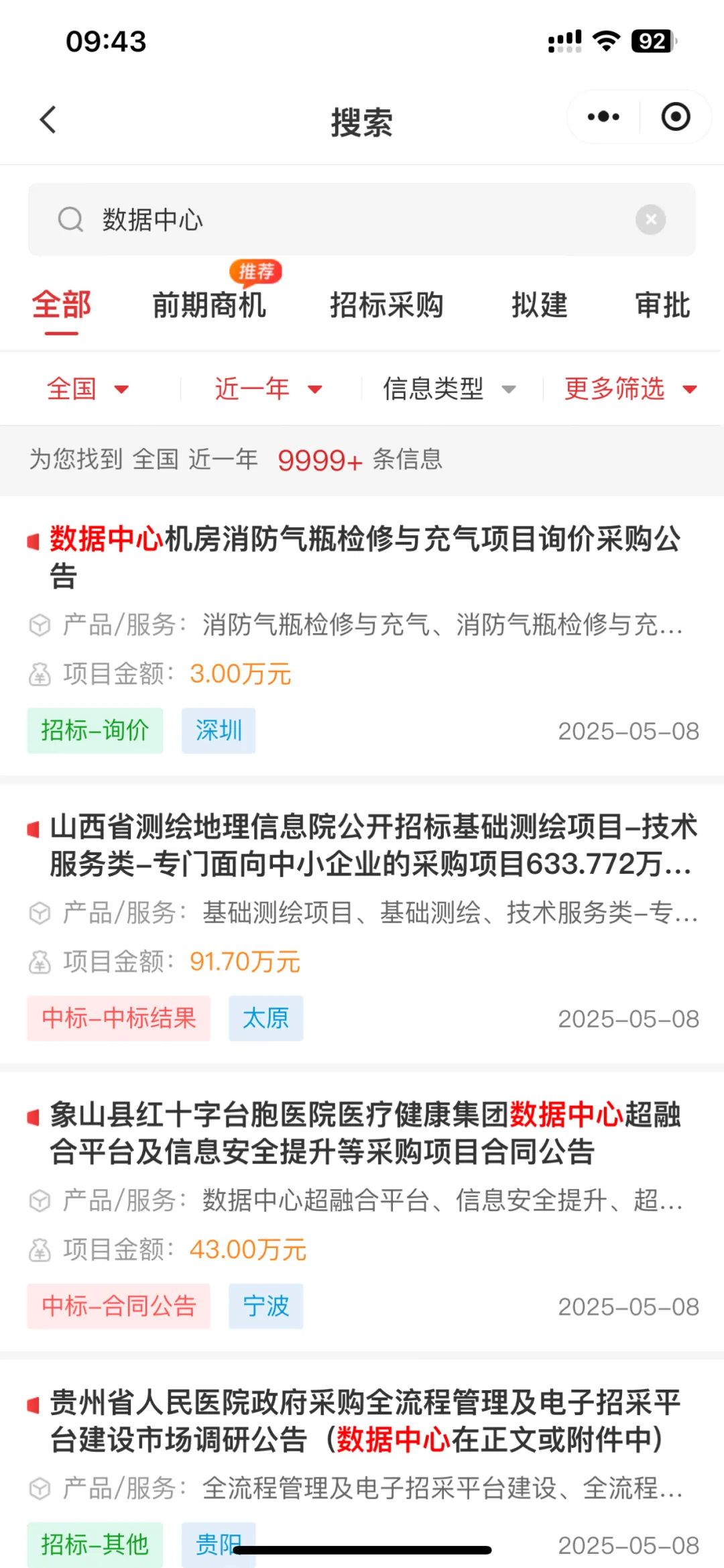Expand the 信息类型 filter
The width and height of the screenshot is (724, 1568).
point(449,389)
